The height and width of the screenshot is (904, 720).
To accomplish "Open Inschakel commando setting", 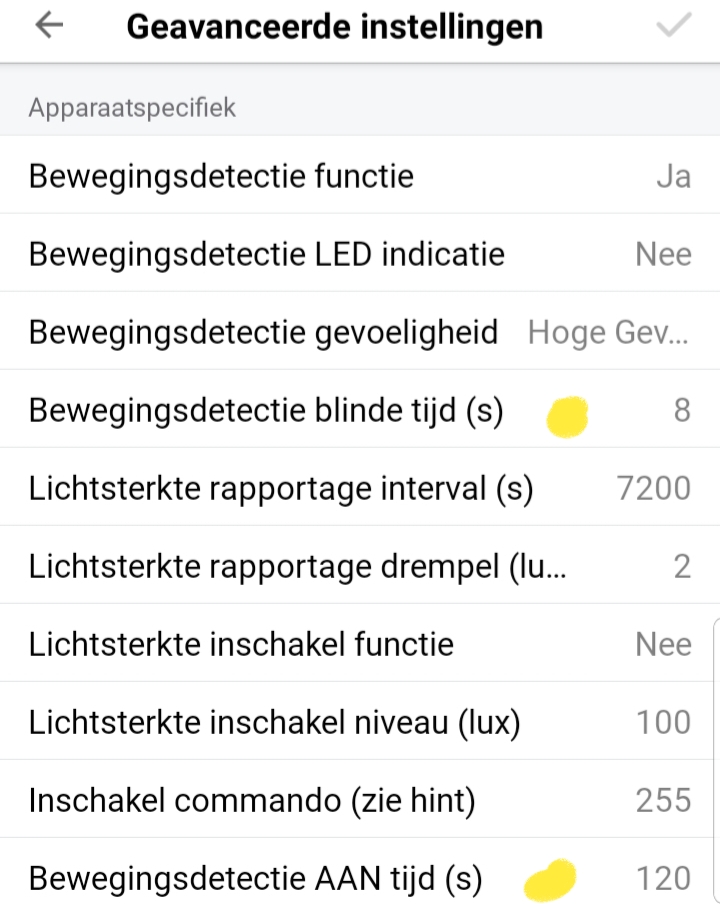I will (360, 800).
